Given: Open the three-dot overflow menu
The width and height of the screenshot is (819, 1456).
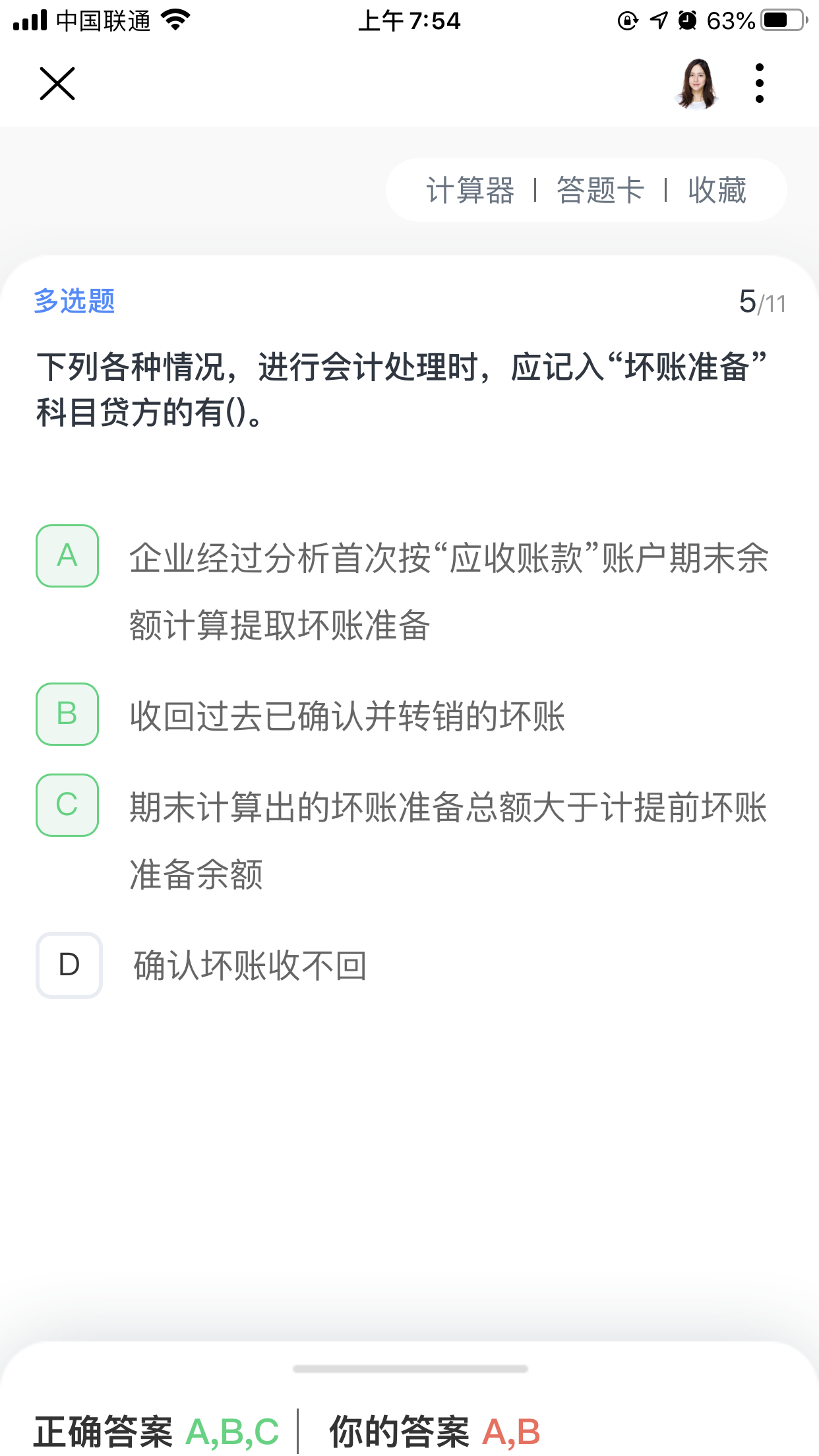Looking at the screenshot, I should point(760,84).
